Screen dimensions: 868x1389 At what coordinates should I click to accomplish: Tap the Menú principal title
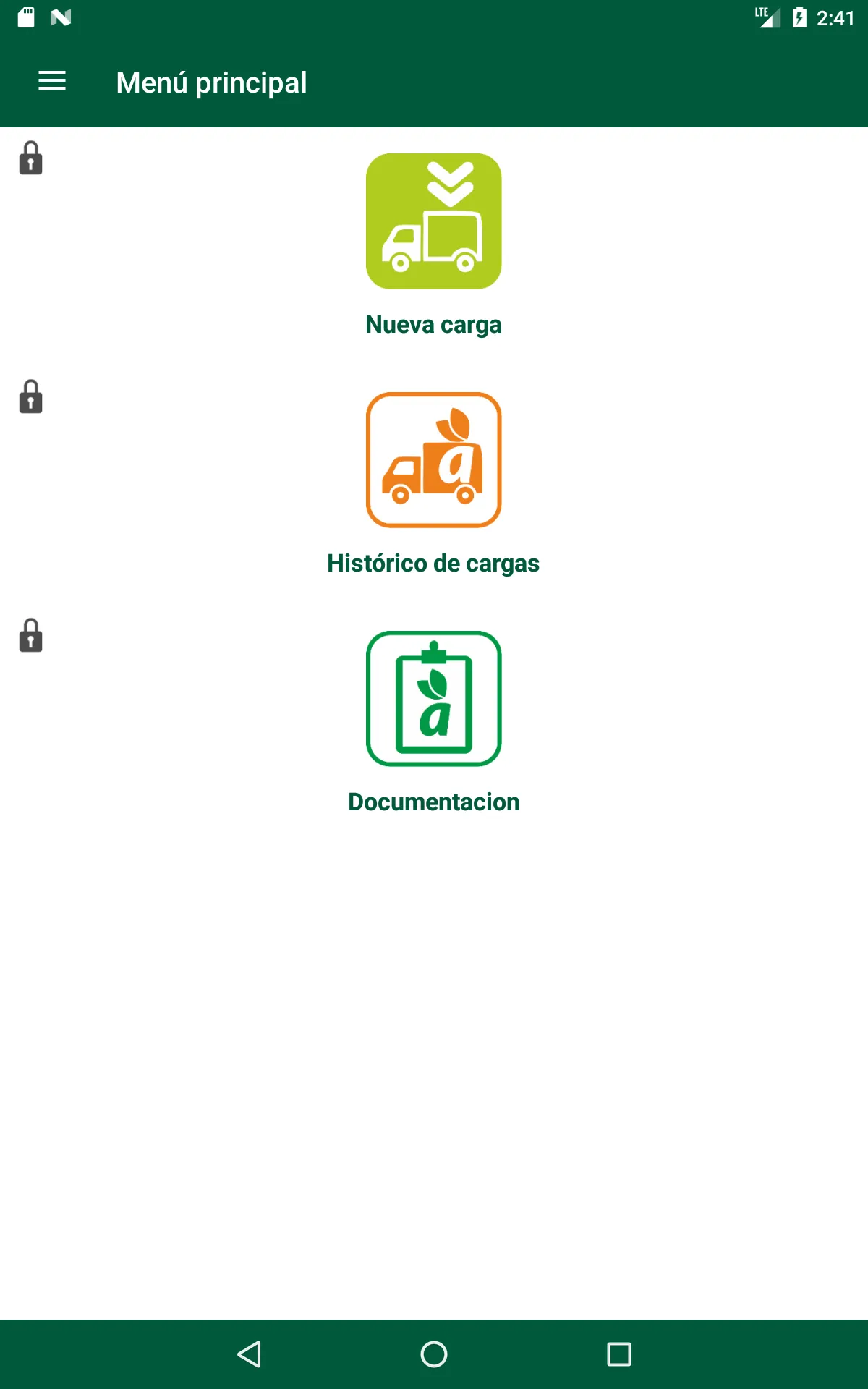[212, 82]
